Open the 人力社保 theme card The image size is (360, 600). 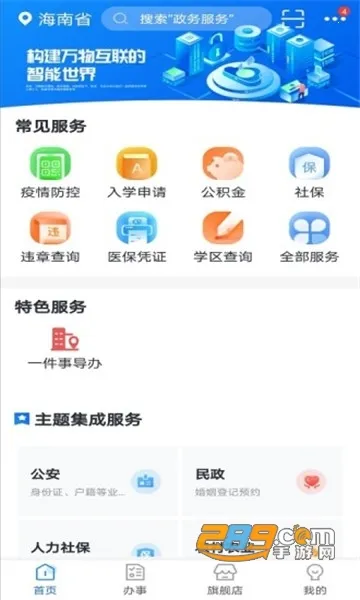98,540
